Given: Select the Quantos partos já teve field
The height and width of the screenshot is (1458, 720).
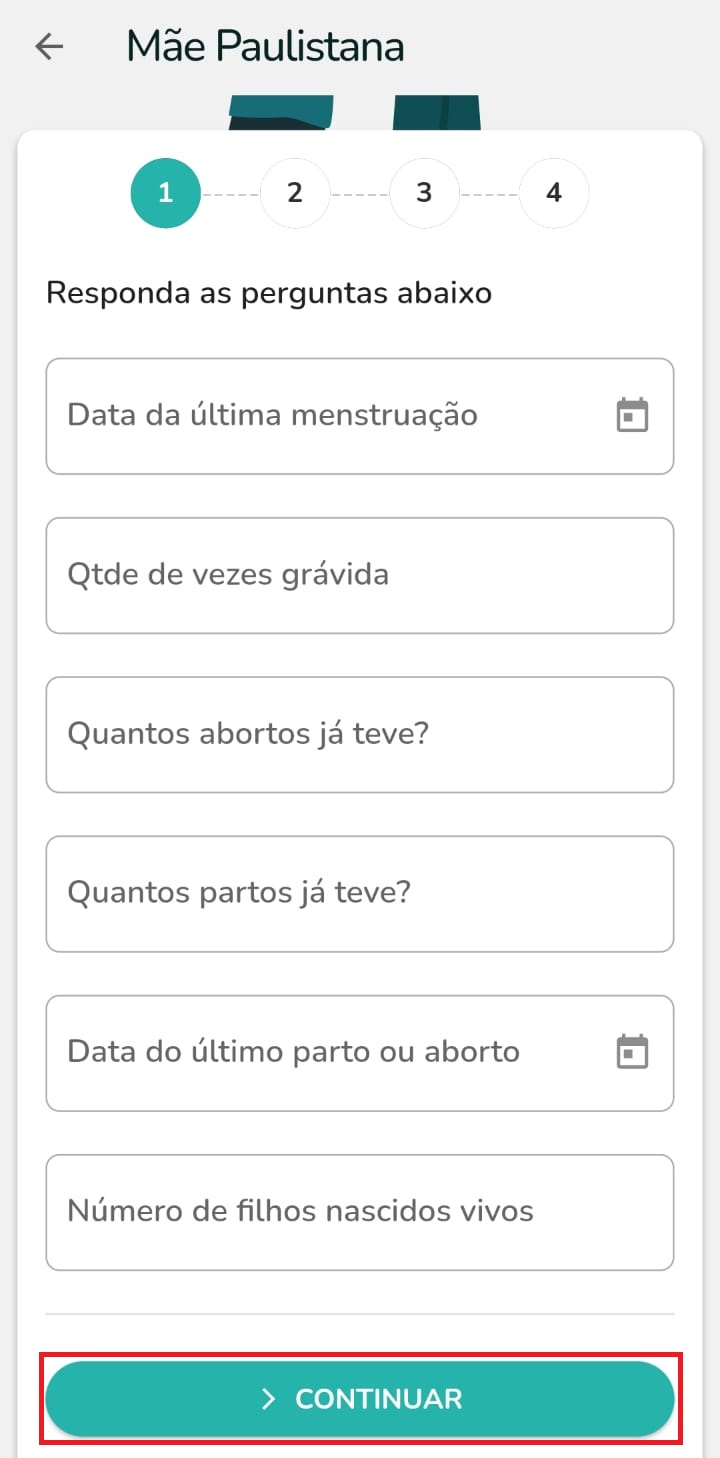Looking at the screenshot, I should (360, 893).
